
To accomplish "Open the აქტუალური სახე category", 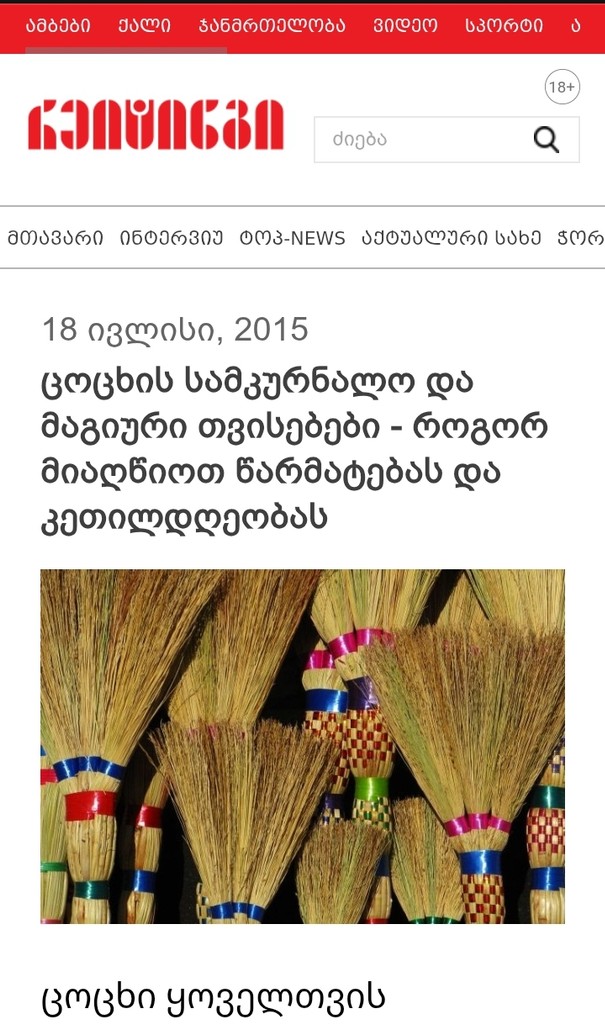I will 451,238.
